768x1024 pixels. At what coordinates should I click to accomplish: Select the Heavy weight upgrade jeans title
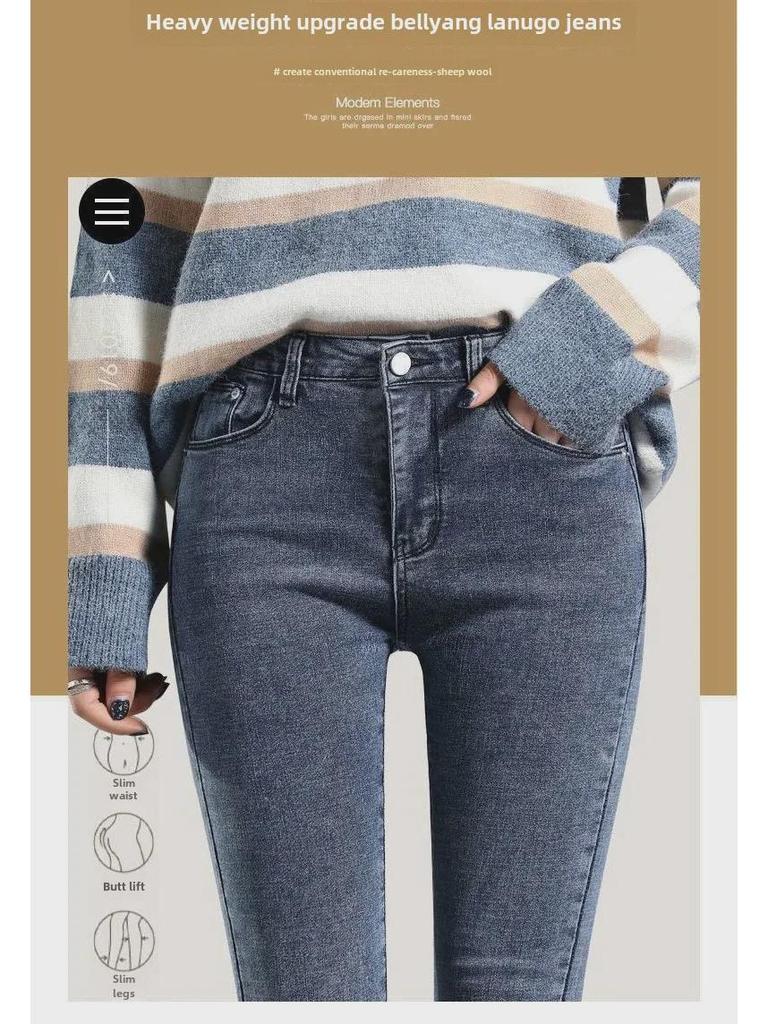(384, 22)
